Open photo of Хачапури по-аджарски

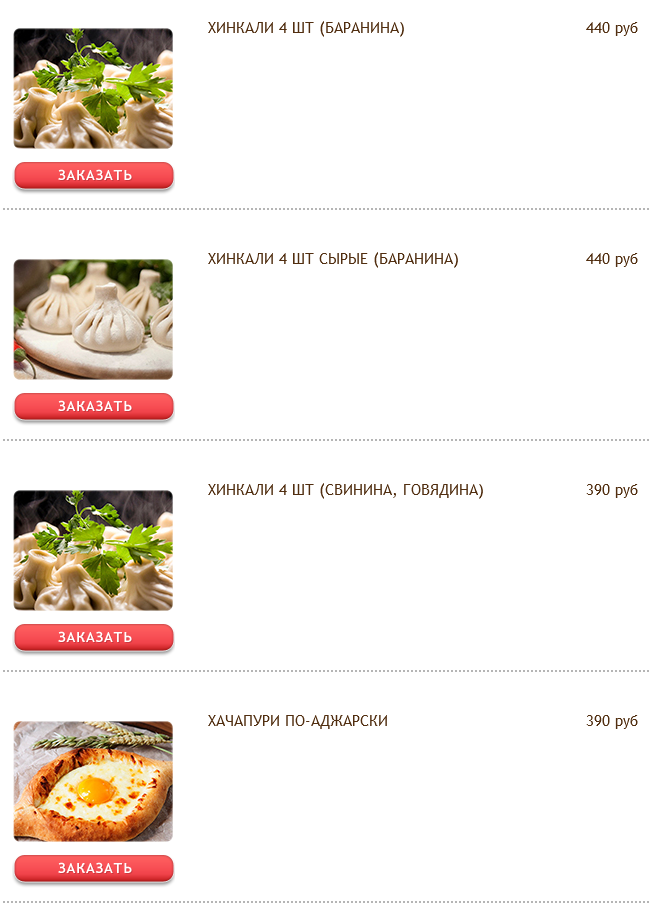point(93,781)
